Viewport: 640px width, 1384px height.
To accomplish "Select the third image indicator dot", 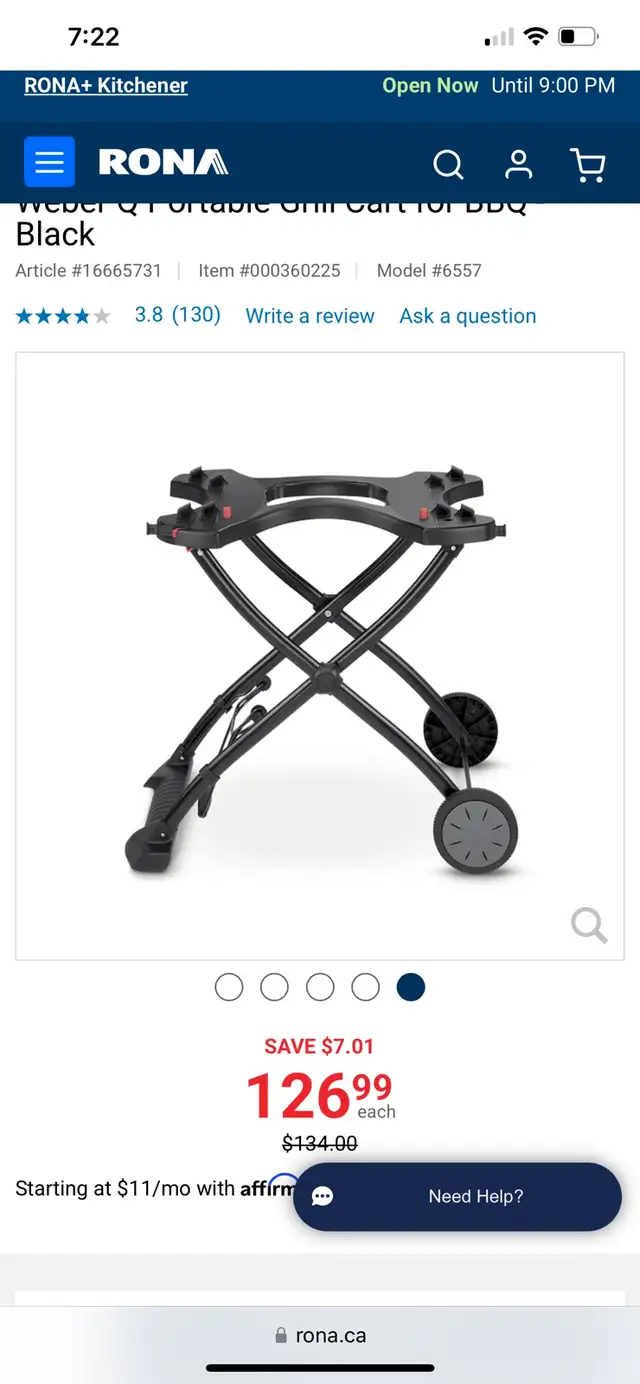I will (320, 987).
